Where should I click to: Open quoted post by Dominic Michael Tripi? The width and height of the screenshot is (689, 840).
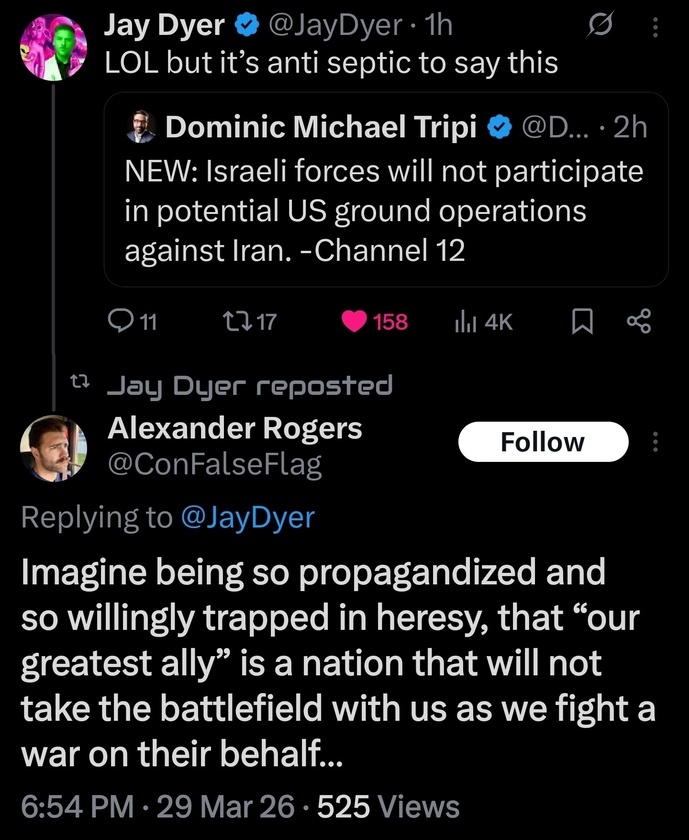click(386, 190)
